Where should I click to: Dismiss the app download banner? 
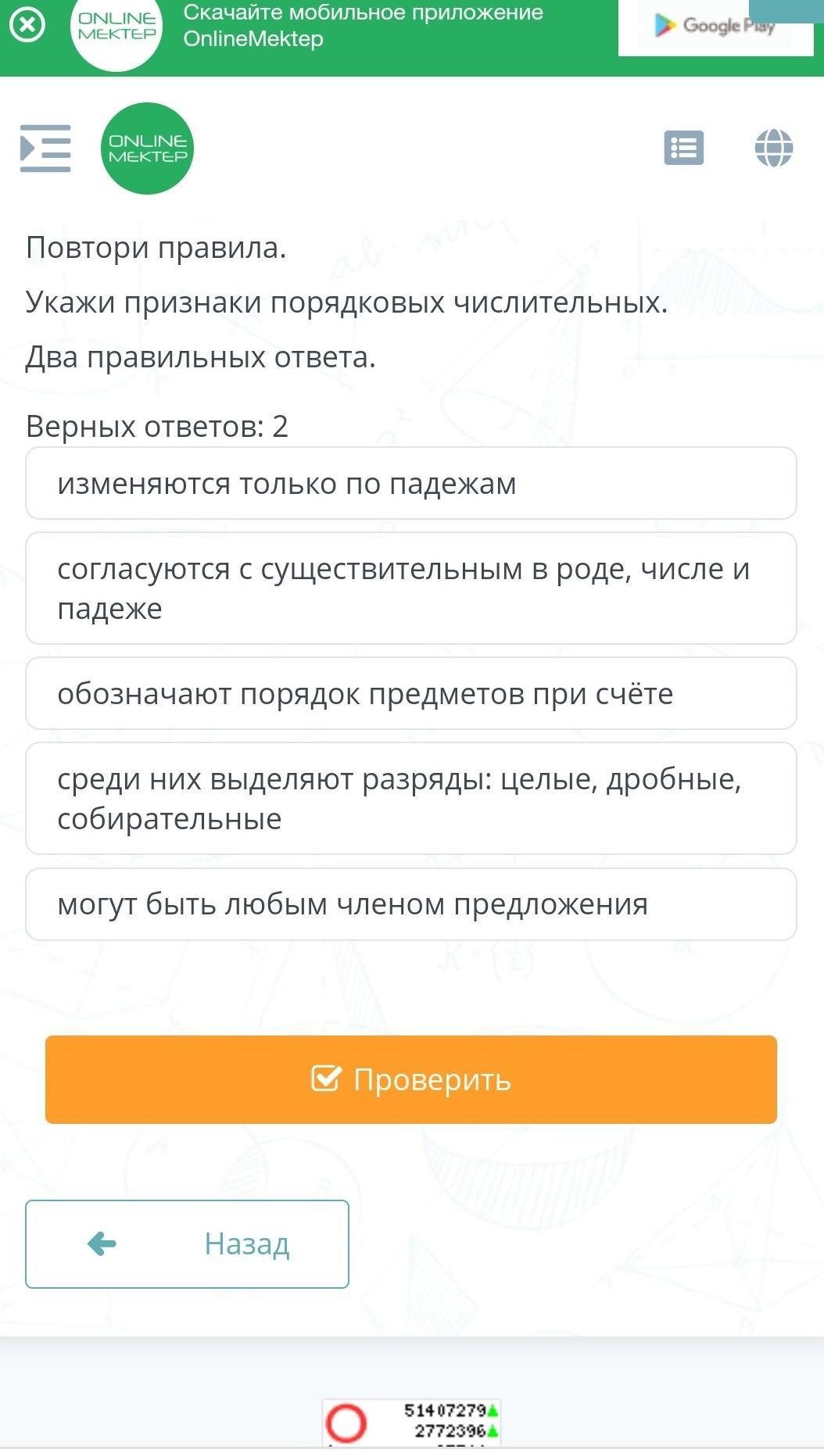click(x=27, y=25)
